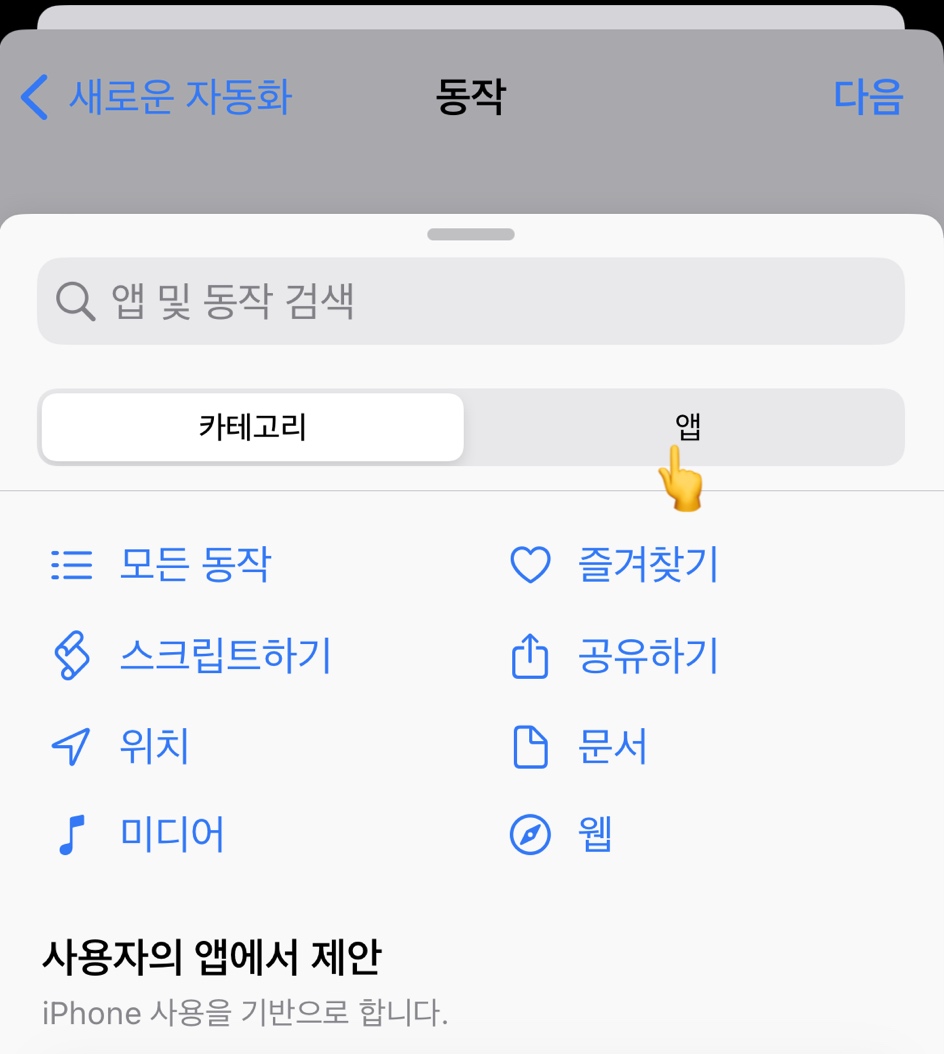The height and width of the screenshot is (1054, 944).
Task: Select the 카테고리 segment
Action: pyautogui.click(x=252, y=428)
